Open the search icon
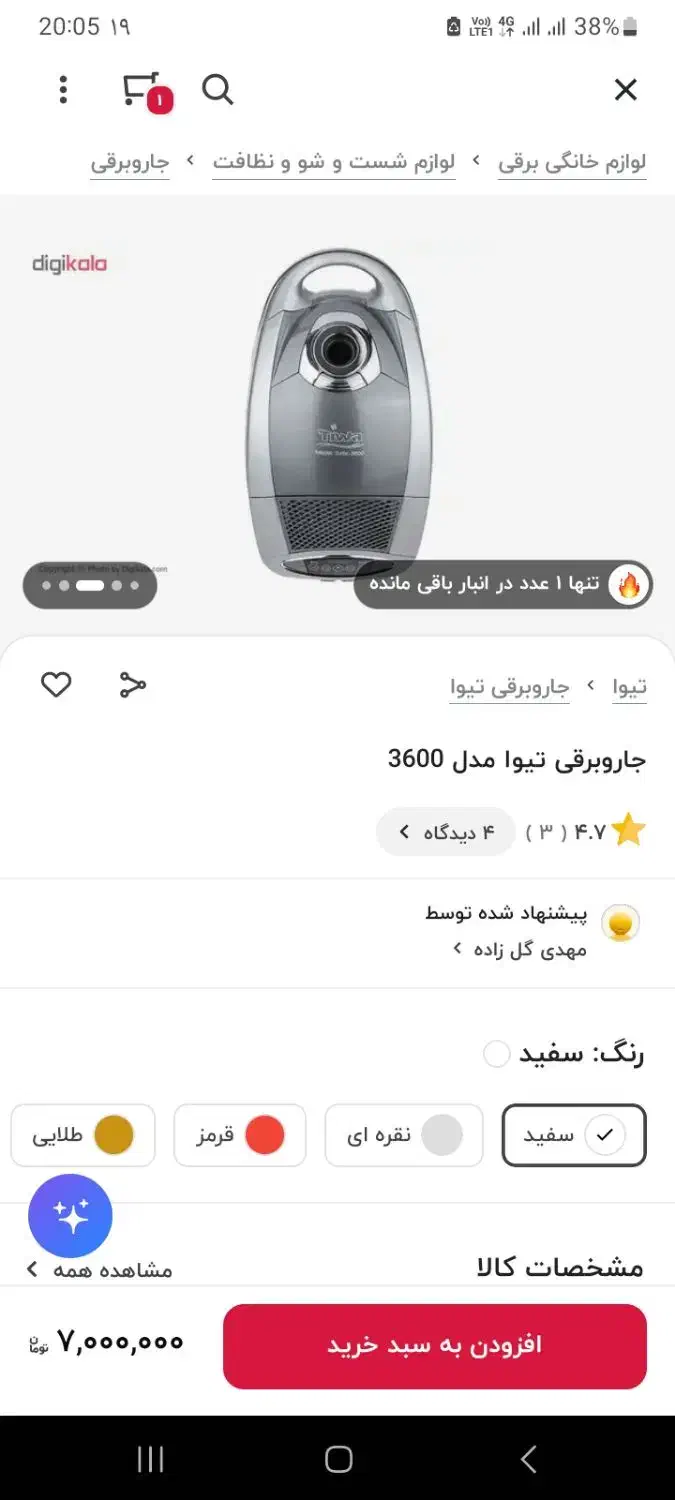This screenshot has width=675, height=1500. pyautogui.click(x=217, y=90)
